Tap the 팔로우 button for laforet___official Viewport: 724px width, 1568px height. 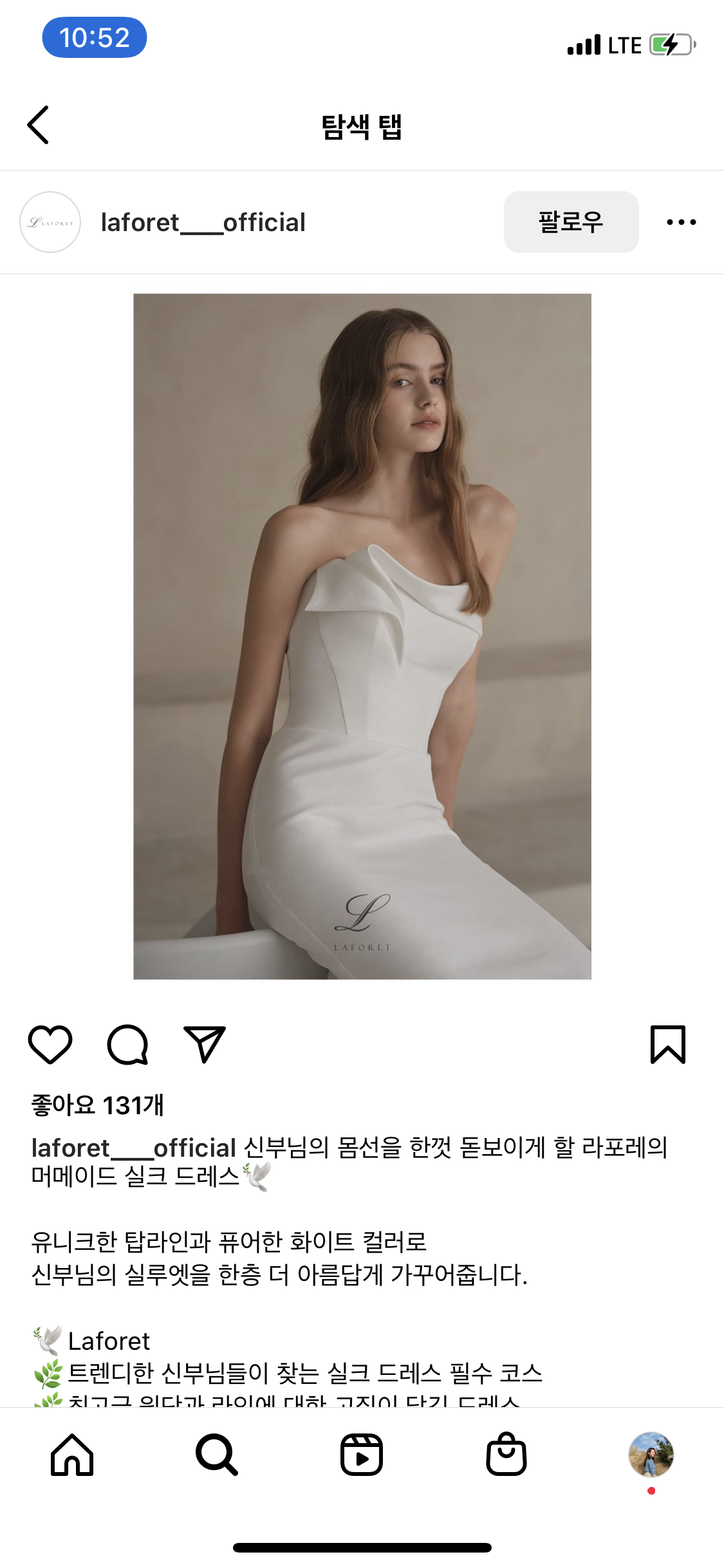(x=571, y=222)
